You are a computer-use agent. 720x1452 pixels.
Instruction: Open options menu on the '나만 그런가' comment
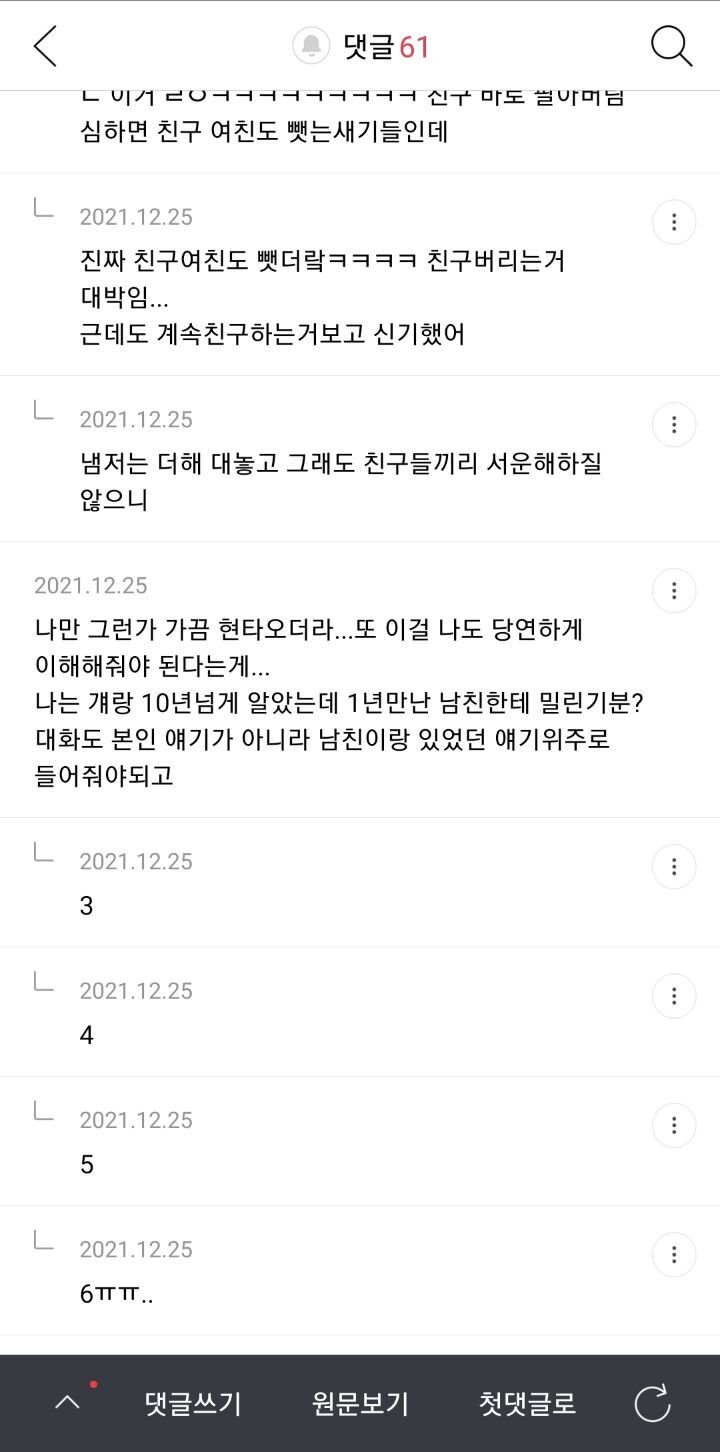coord(674,590)
